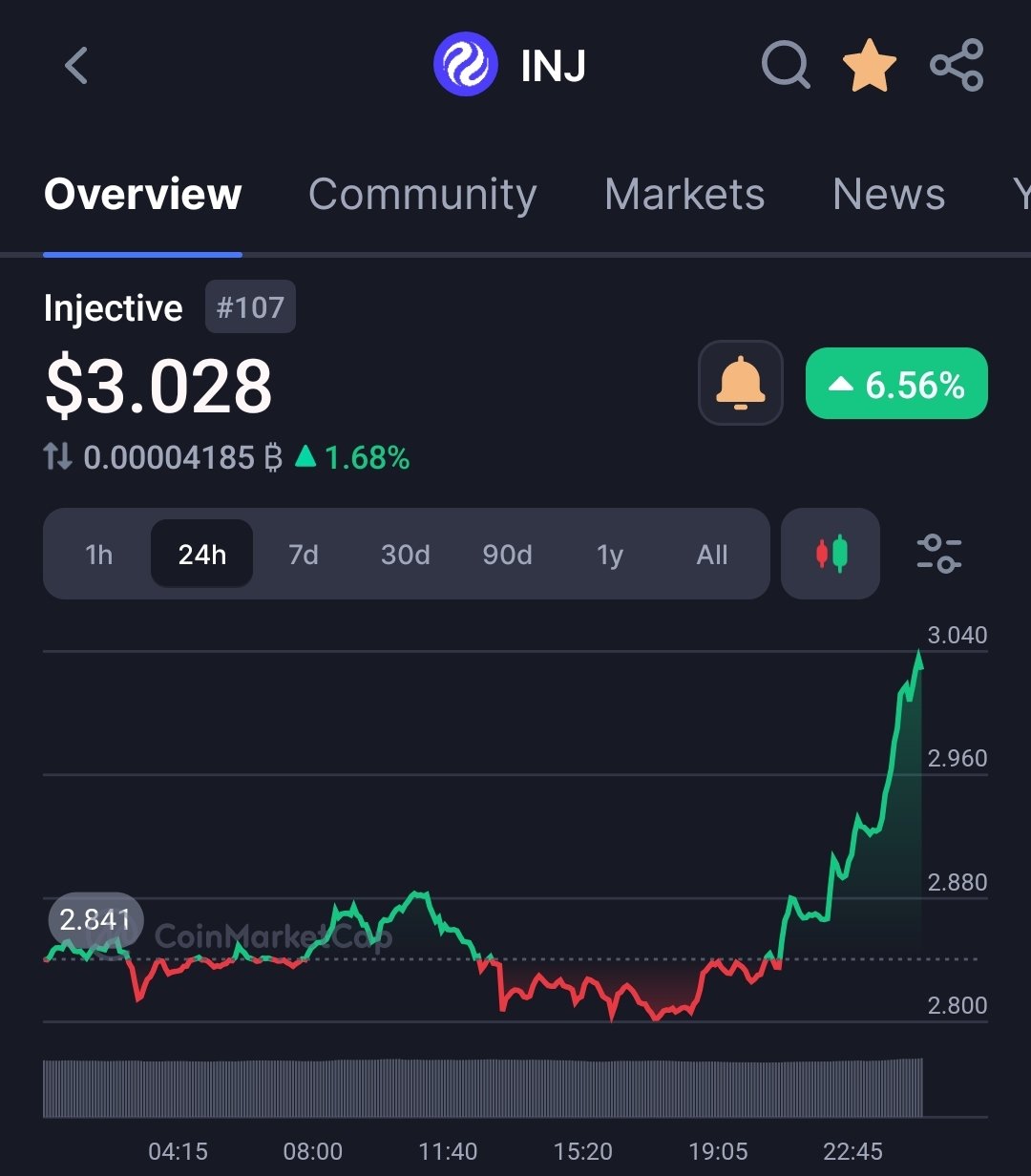This screenshot has width=1031, height=1176.
Task: Open the search magnifier icon
Action: [x=786, y=66]
